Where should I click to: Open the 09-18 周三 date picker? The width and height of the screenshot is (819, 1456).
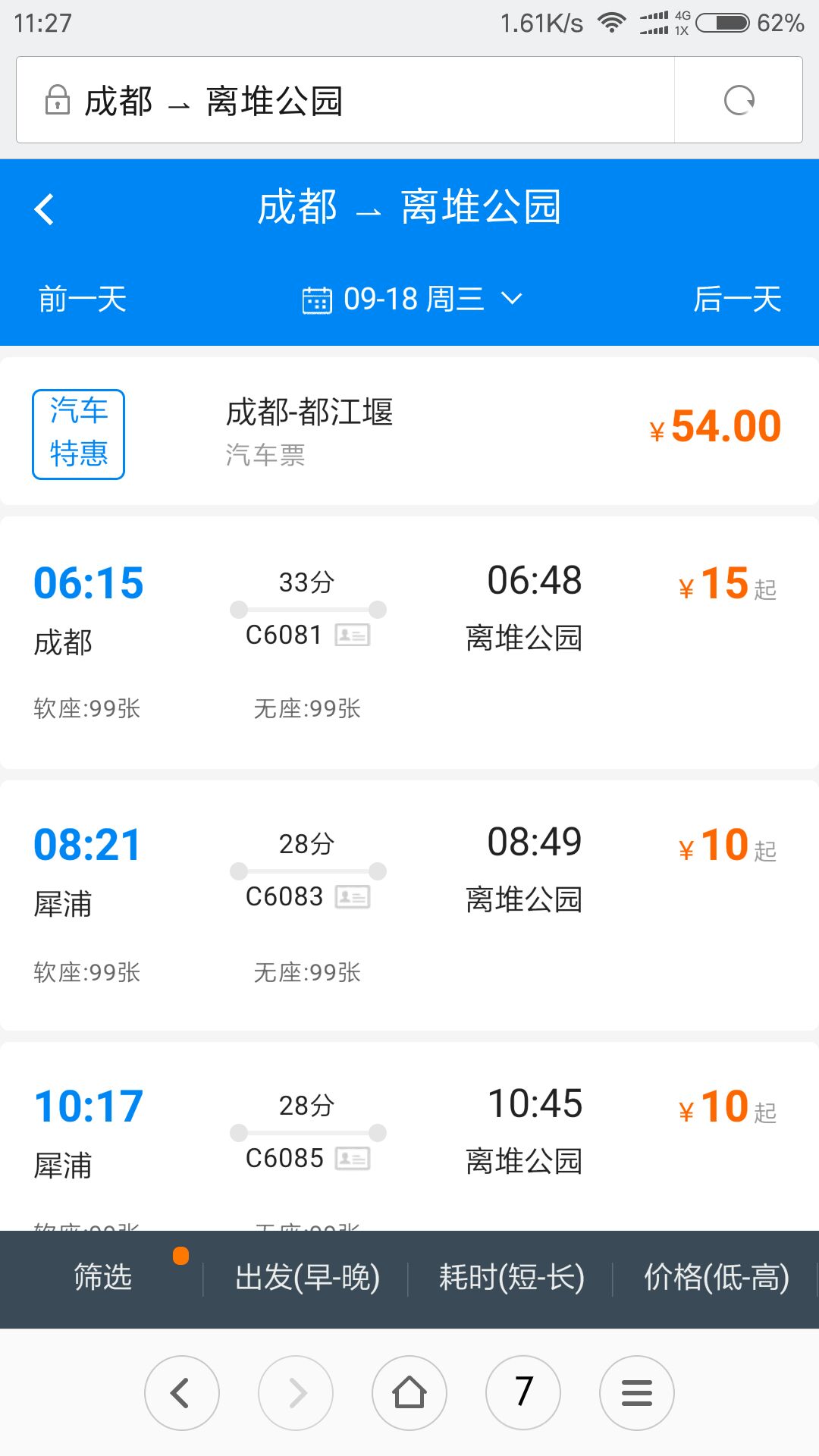[412, 299]
